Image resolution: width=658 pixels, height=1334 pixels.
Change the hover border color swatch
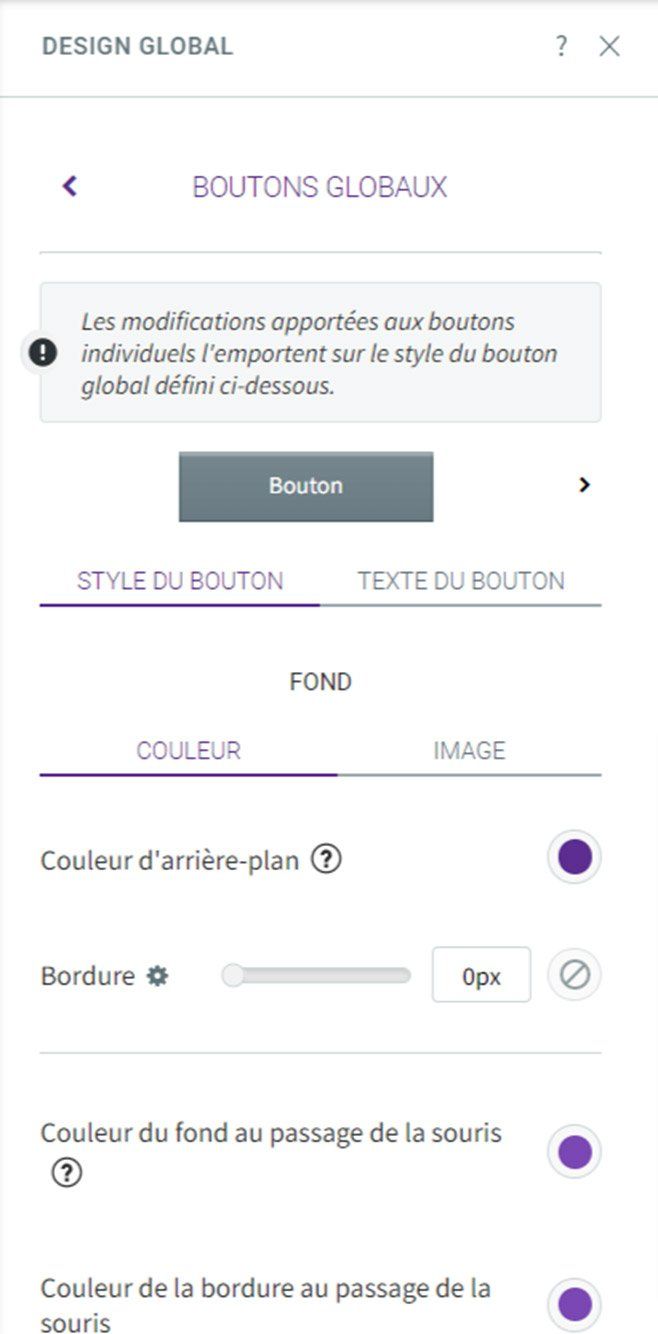pyautogui.click(x=574, y=1304)
